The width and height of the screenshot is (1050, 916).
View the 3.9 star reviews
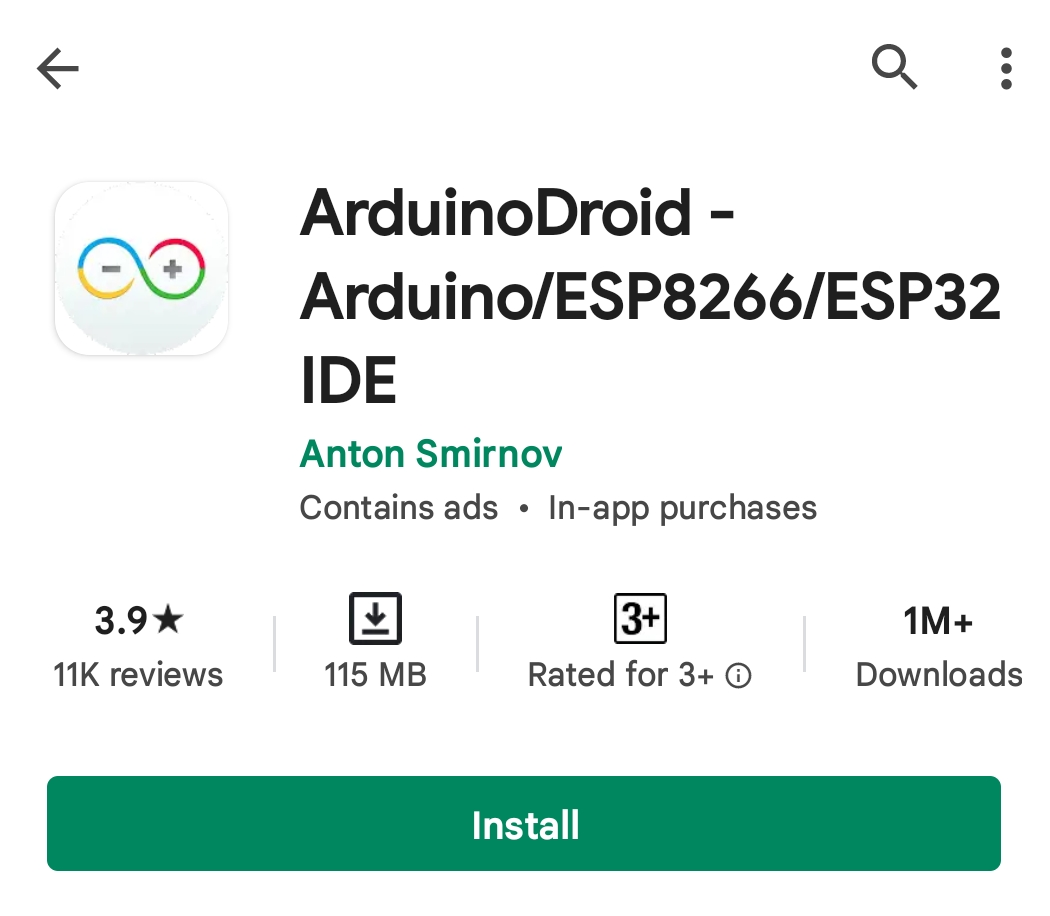point(138,646)
